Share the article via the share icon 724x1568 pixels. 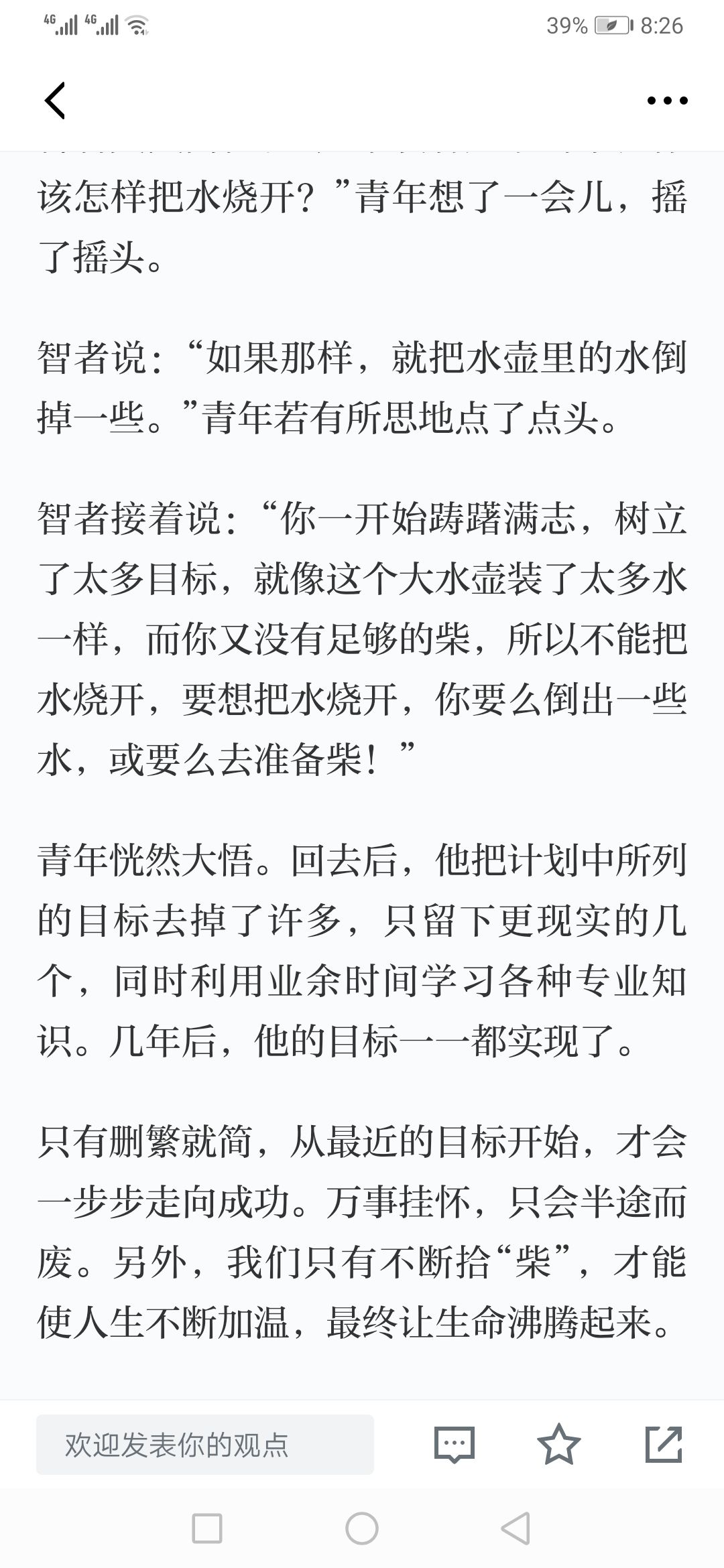click(664, 1444)
